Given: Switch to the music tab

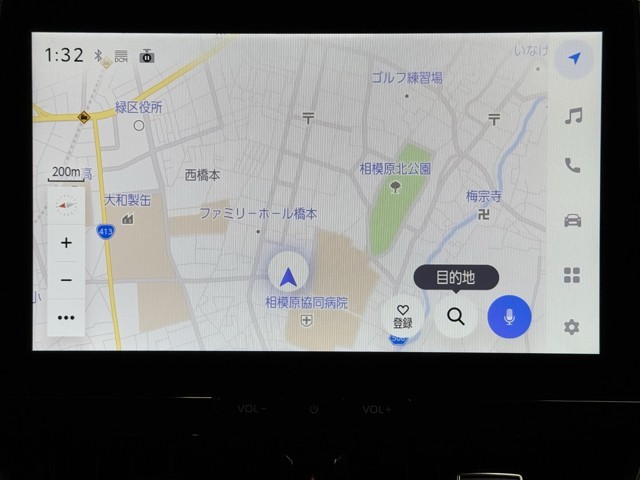Looking at the screenshot, I should (x=573, y=117).
